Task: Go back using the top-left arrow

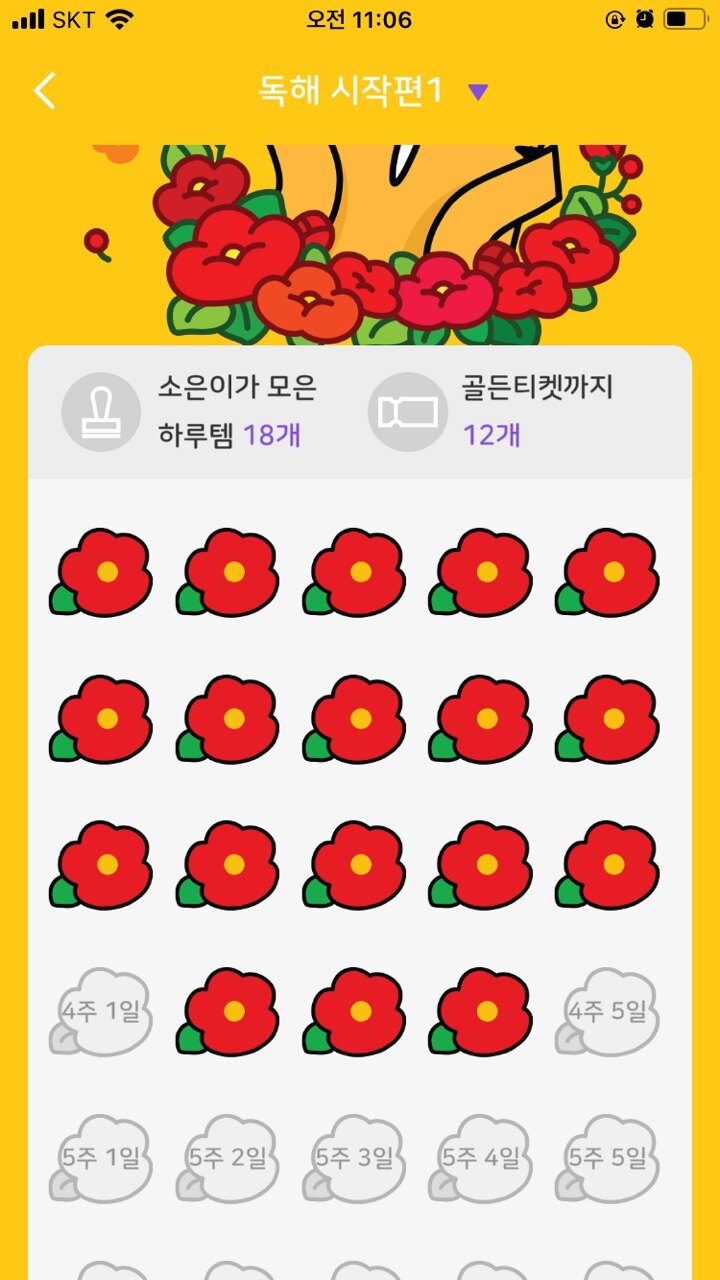Action: tap(45, 91)
